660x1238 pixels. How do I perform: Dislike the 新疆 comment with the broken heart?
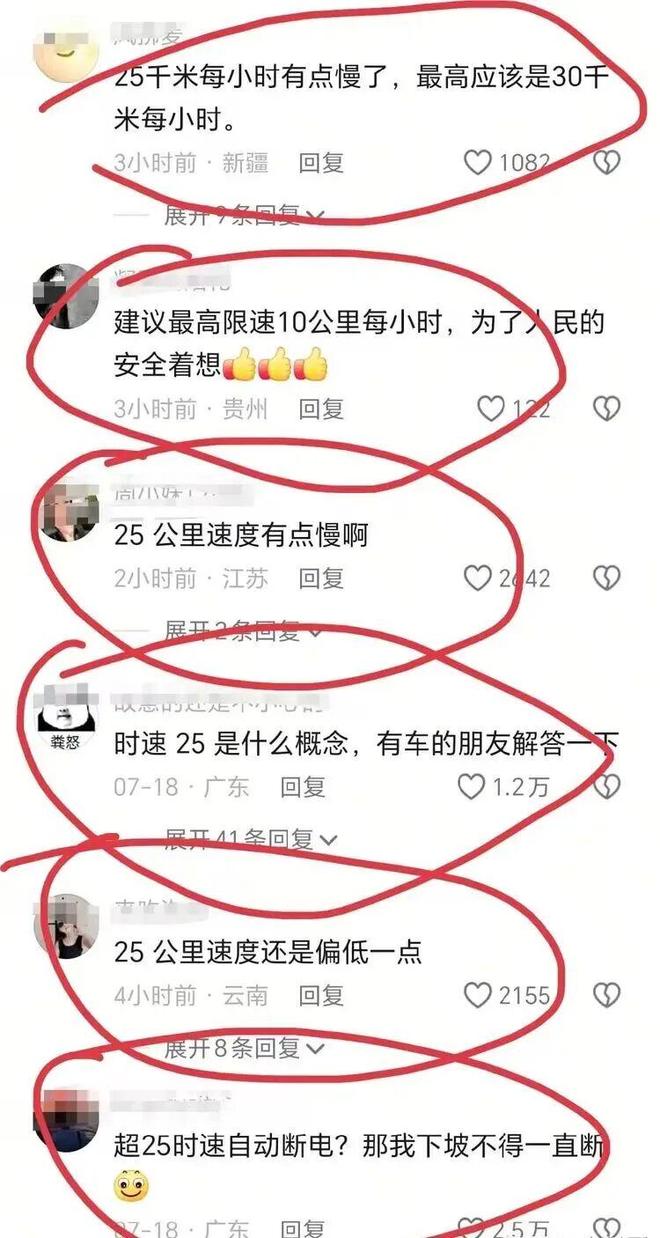607,162
